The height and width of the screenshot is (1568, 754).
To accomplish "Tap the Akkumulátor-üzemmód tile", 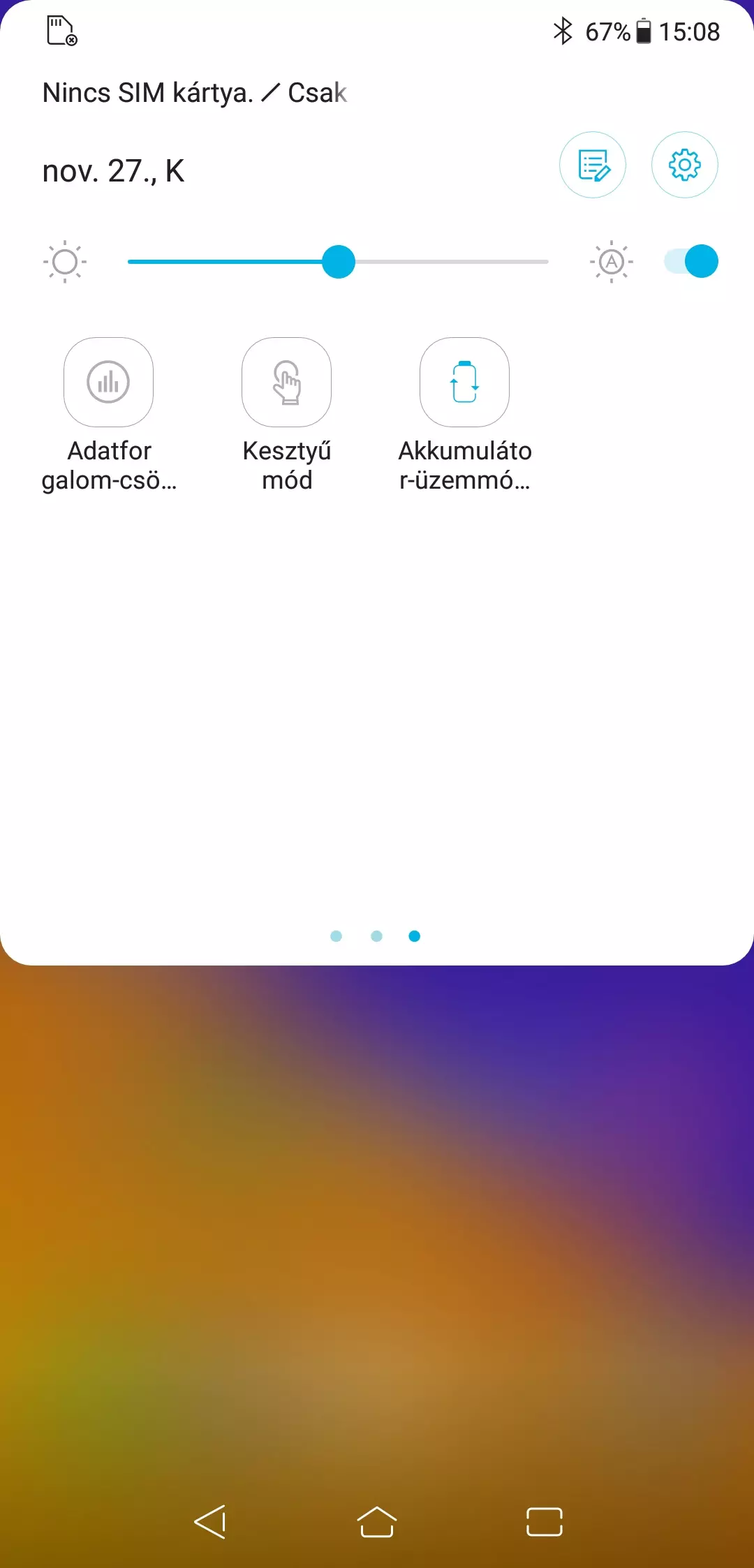I will coord(464,383).
